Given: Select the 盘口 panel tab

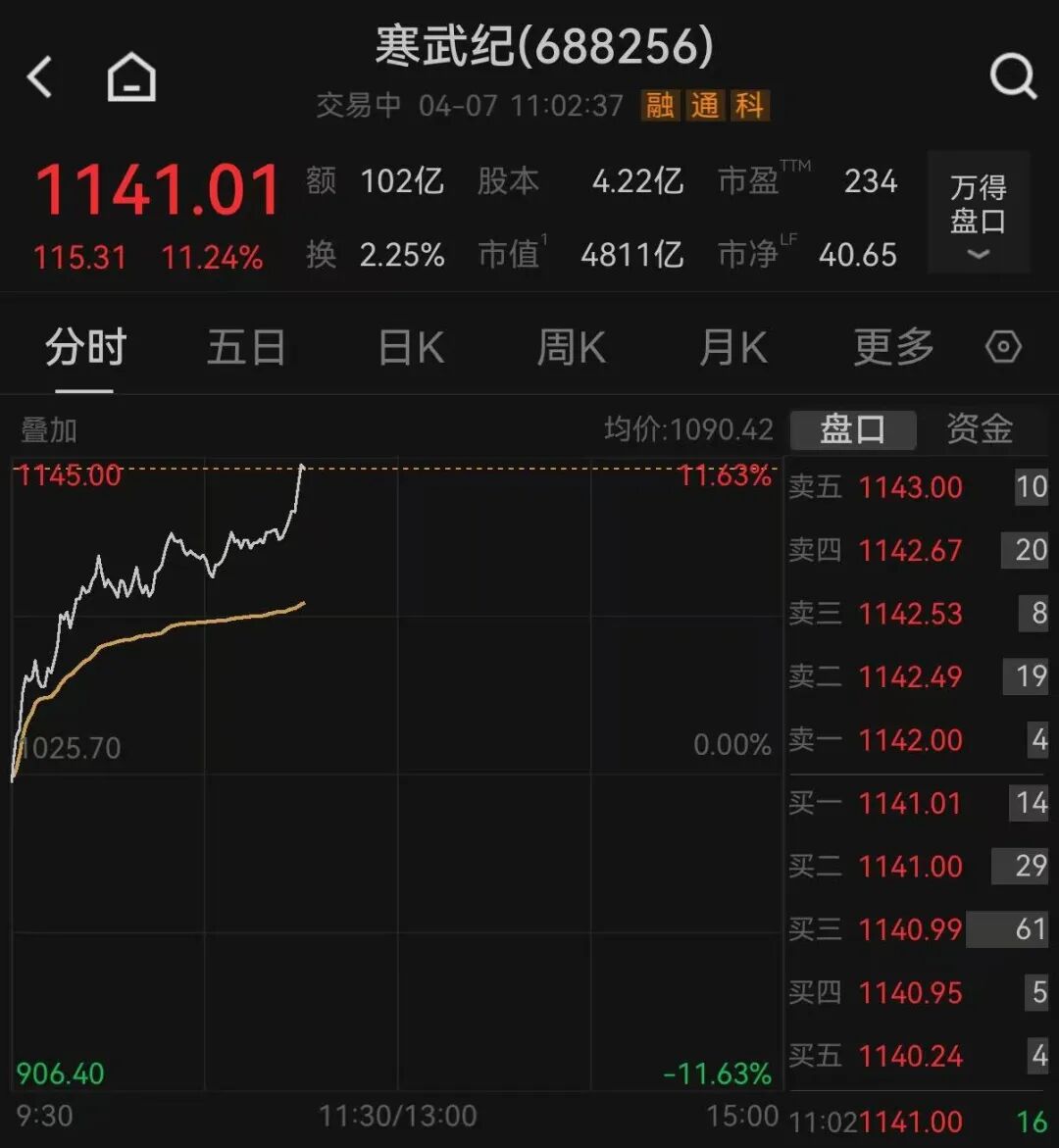Looking at the screenshot, I should point(852,429).
